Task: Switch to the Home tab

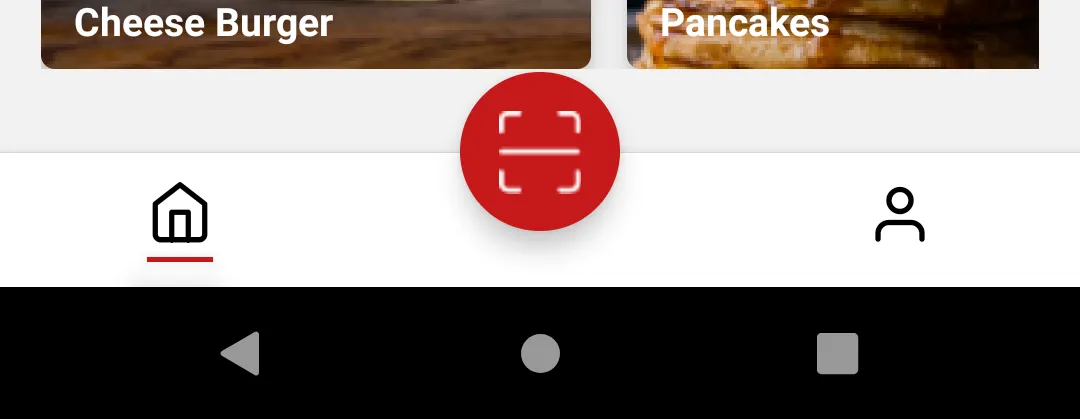Action: click(180, 214)
